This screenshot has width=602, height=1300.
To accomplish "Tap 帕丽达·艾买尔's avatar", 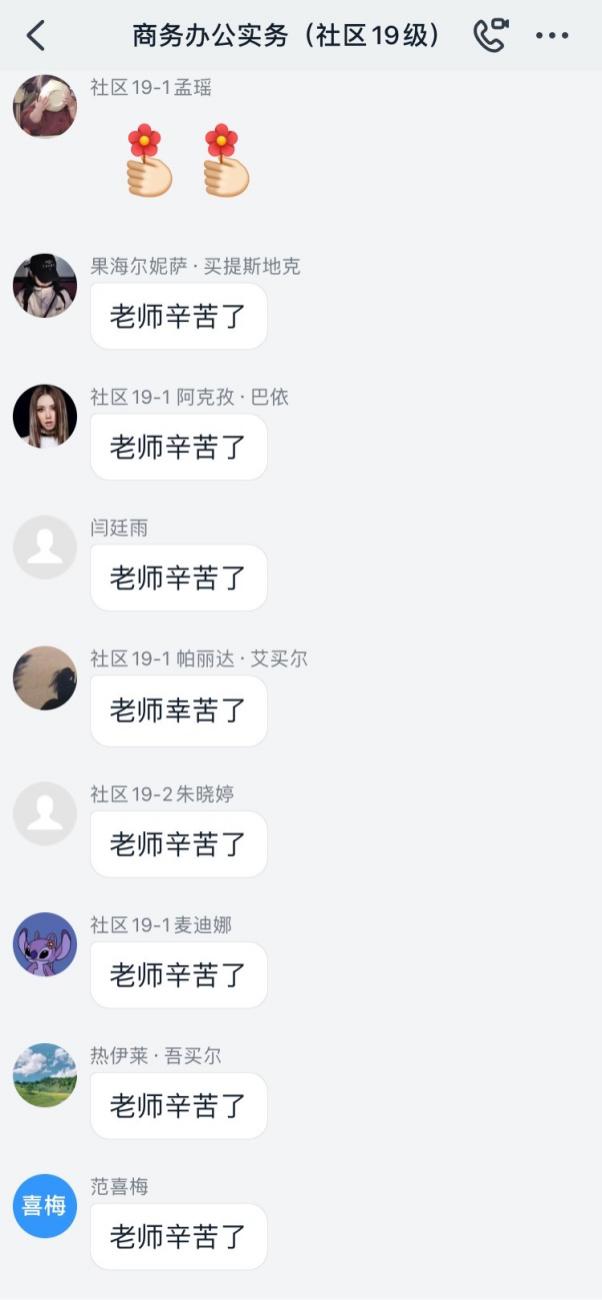I will pos(45,678).
